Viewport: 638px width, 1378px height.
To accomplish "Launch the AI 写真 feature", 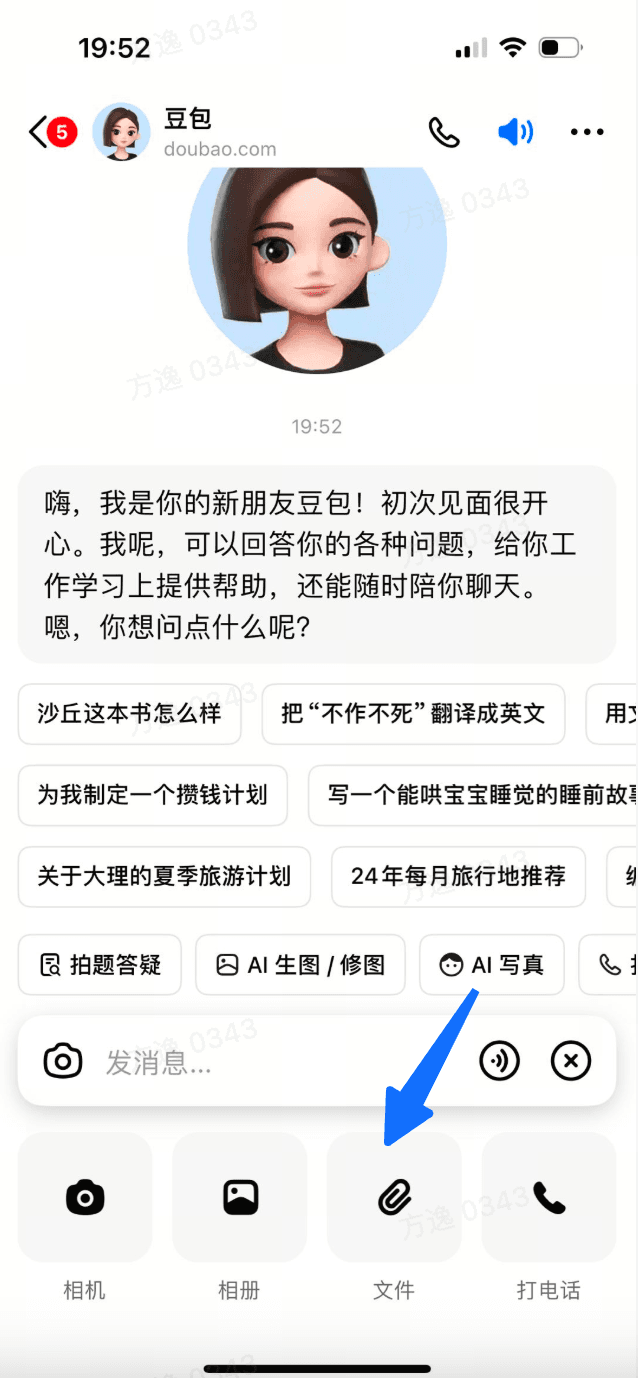I will coord(492,965).
